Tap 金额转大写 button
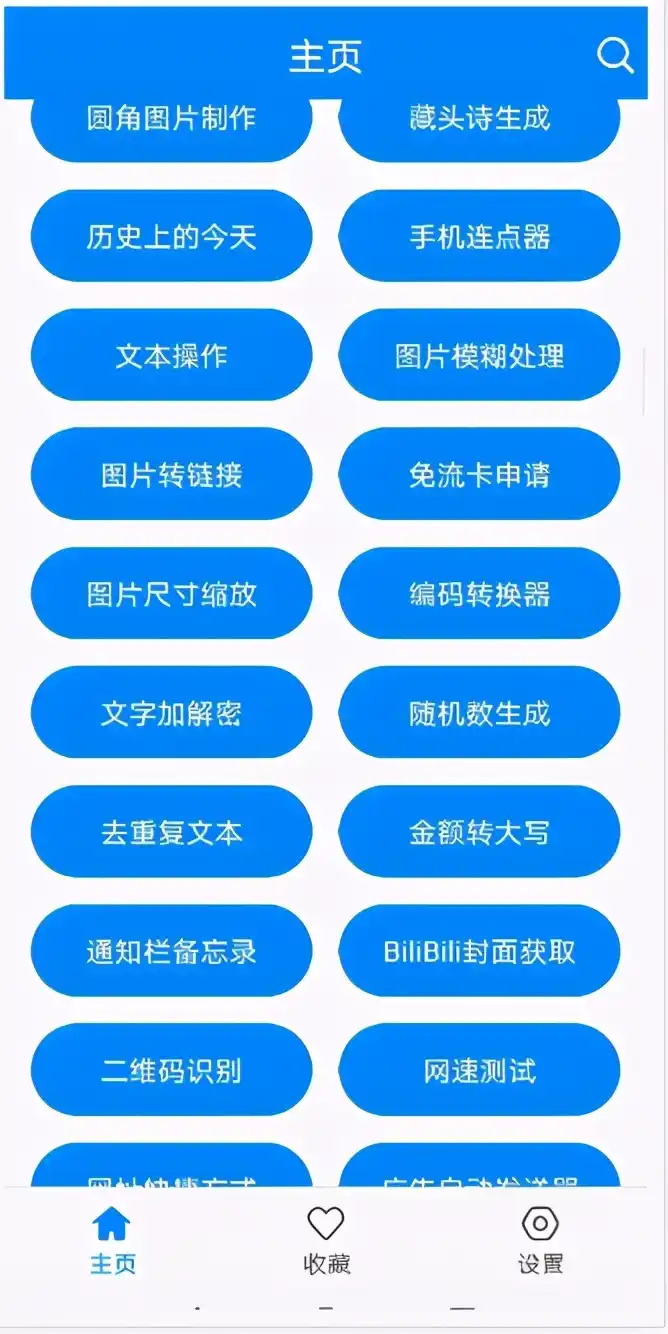This screenshot has width=668, height=1334. point(479,832)
